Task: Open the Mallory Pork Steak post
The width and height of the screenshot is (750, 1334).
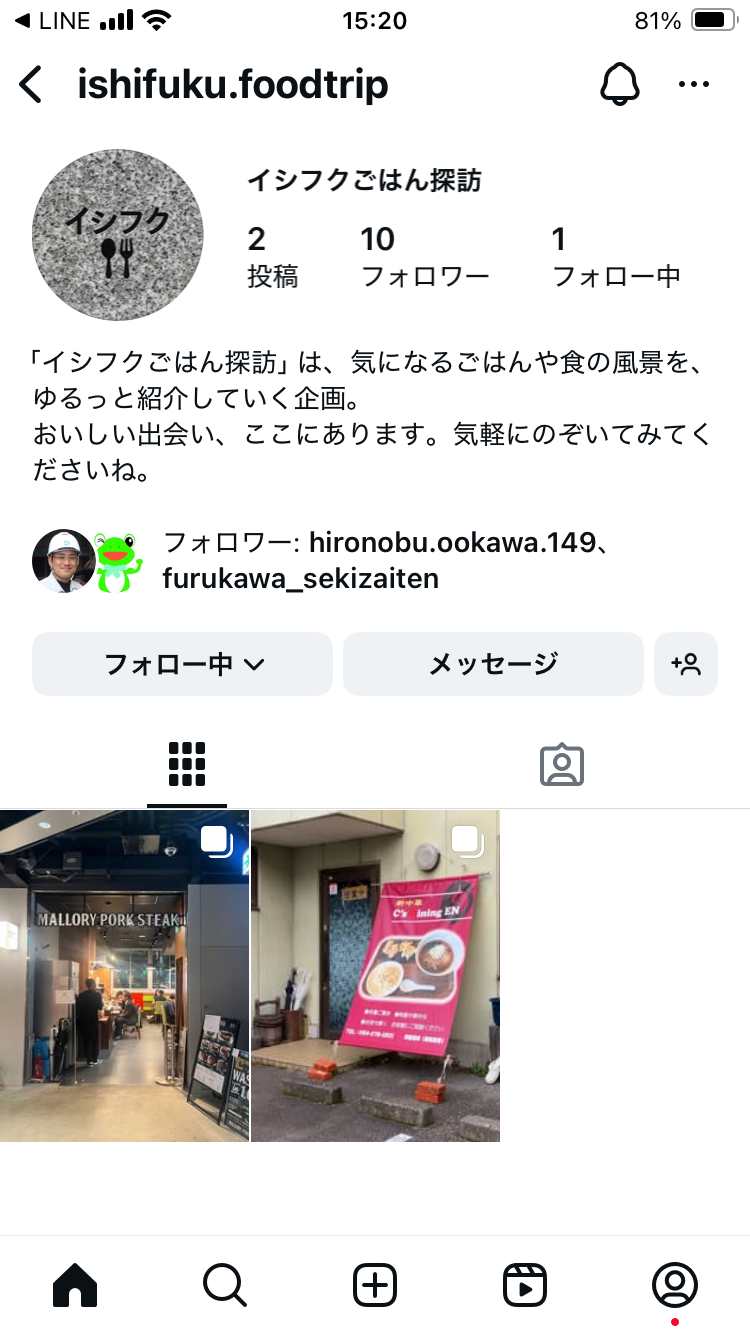Action: click(124, 976)
